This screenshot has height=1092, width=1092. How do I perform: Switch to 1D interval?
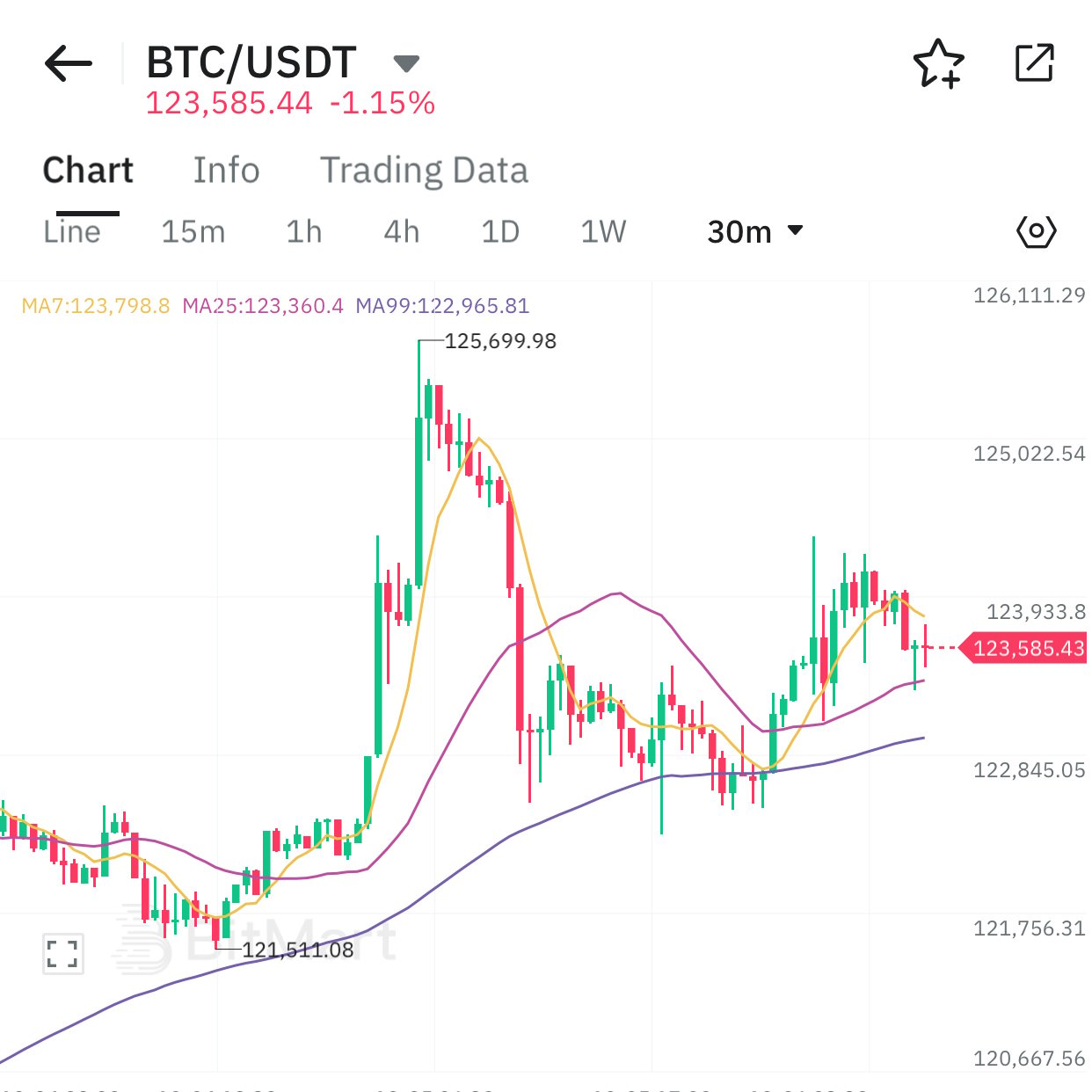(500, 232)
